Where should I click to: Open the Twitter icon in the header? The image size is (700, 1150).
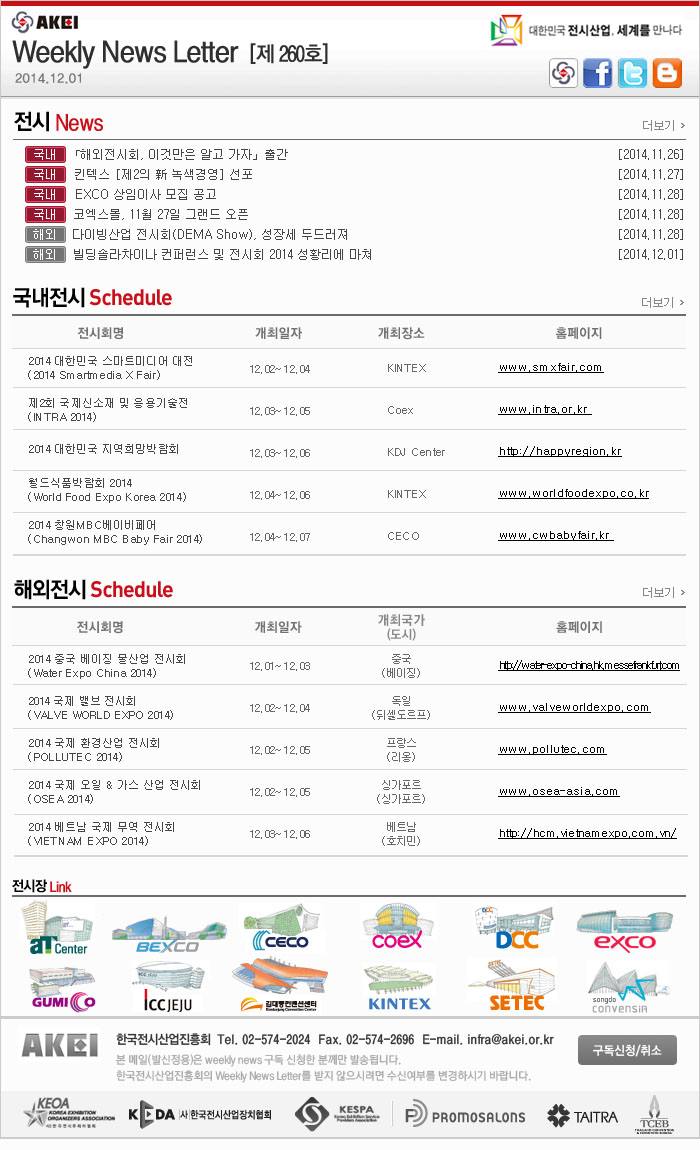[x=632, y=73]
